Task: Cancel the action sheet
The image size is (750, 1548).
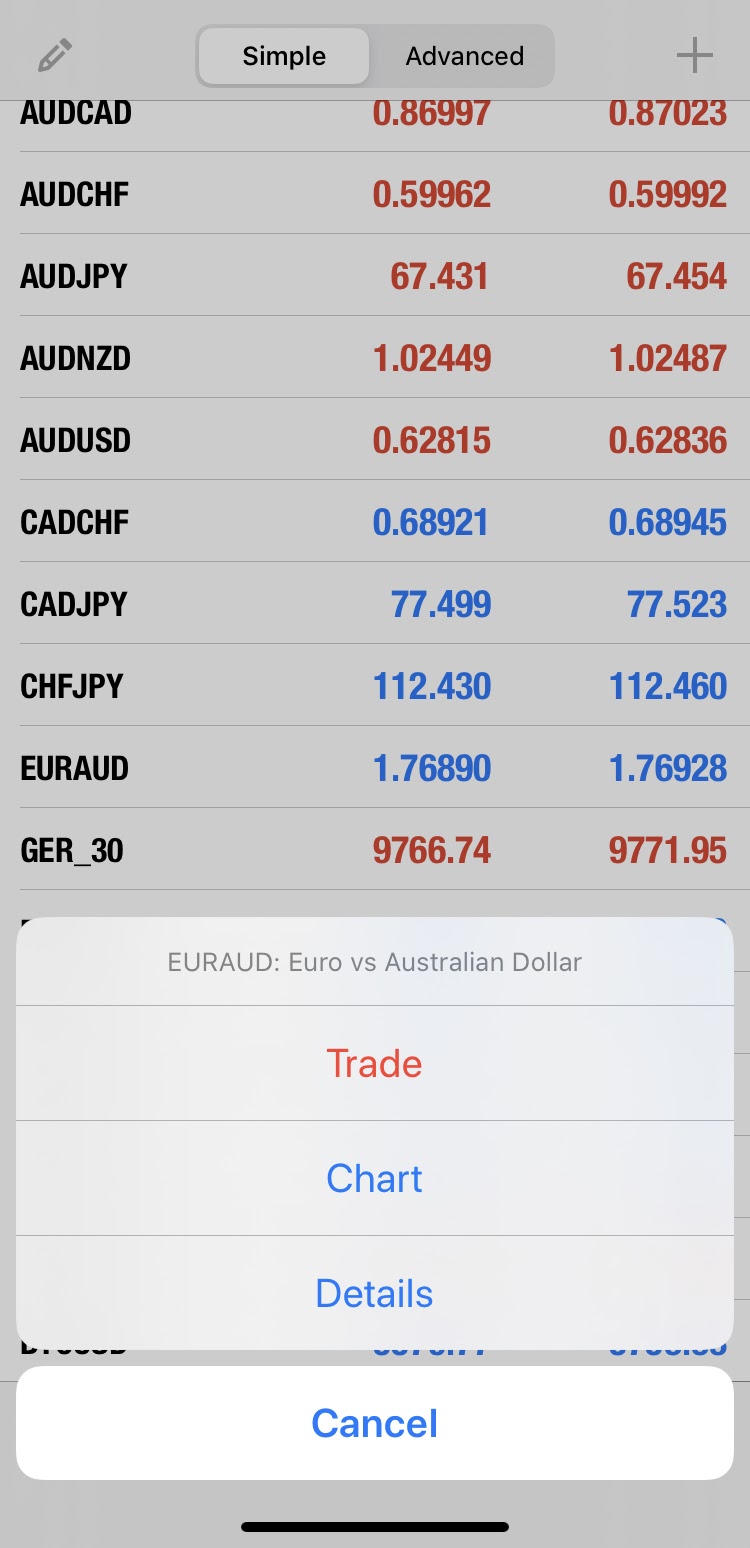Action: pos(374,1423)
